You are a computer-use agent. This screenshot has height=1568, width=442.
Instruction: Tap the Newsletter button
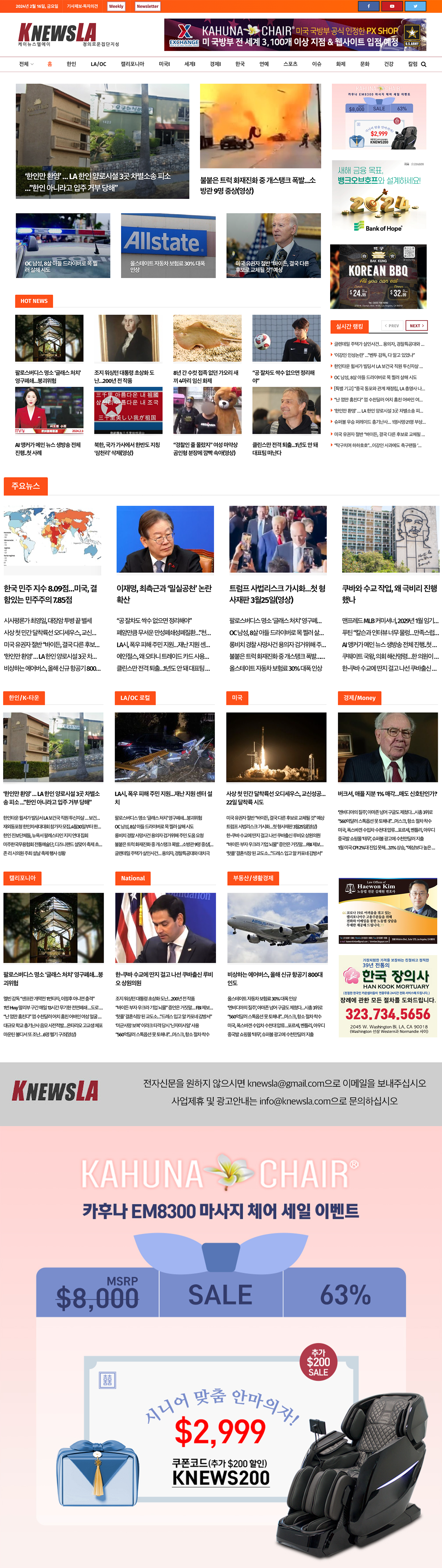[x=147, y=6]
